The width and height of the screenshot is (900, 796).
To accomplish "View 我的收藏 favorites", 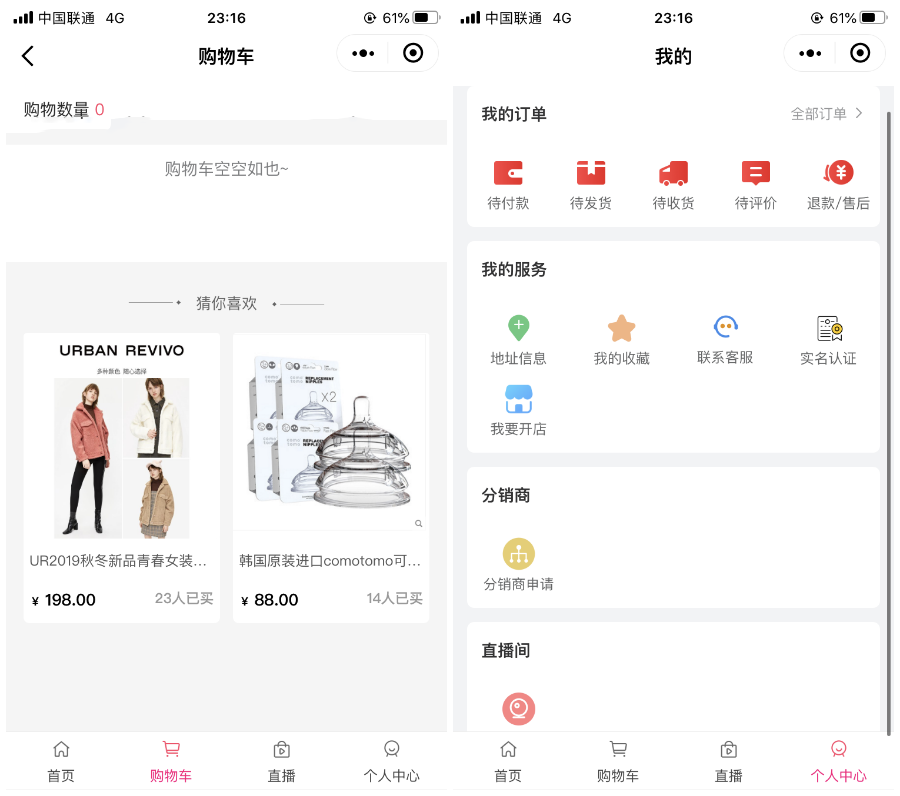I will click(621, 340).
